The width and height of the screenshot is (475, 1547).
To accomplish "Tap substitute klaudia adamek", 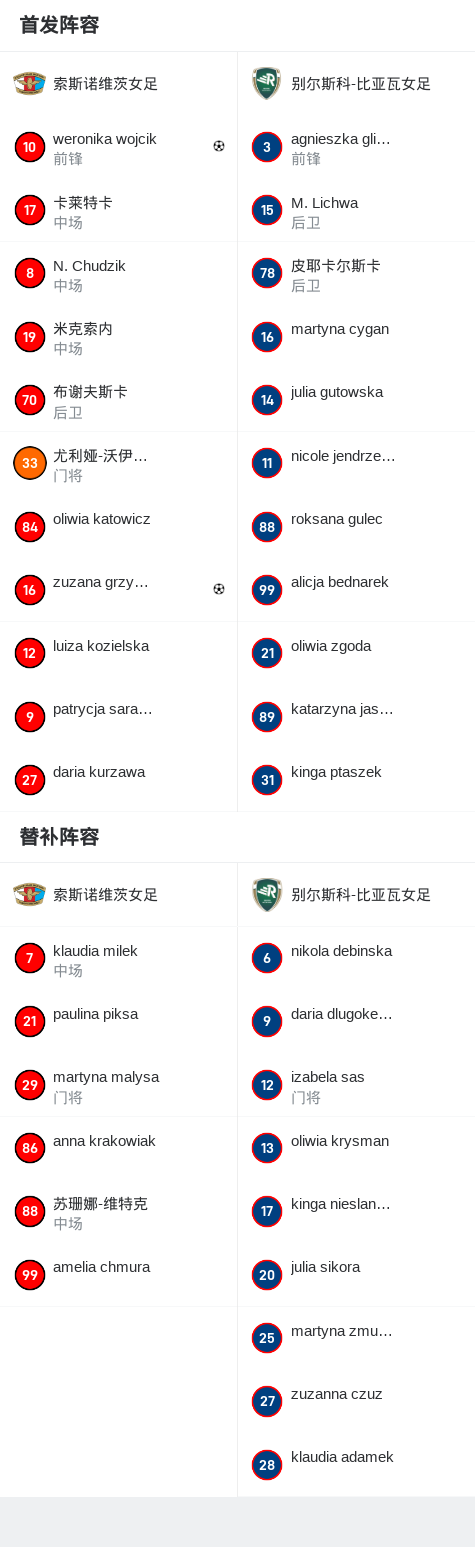I will [356, 1465].
